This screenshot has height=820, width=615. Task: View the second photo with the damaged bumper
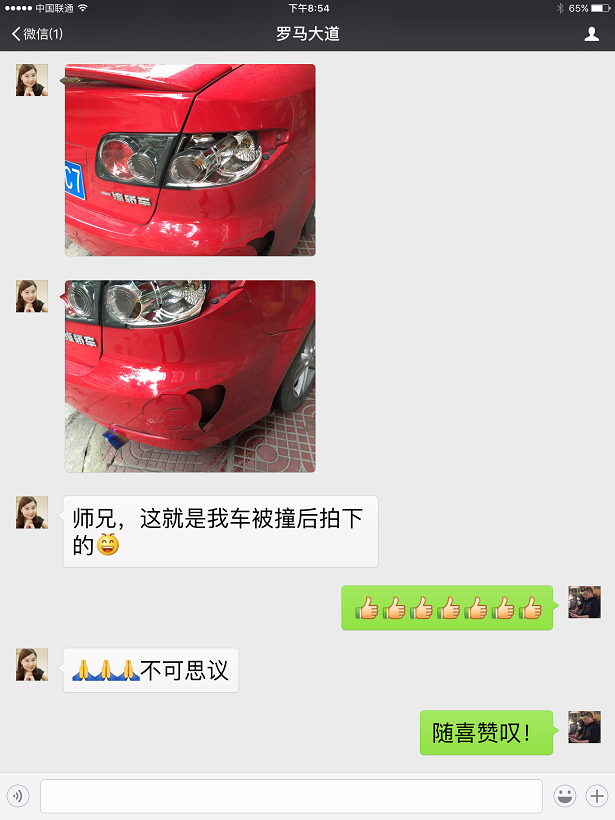(x=190, y=376)
